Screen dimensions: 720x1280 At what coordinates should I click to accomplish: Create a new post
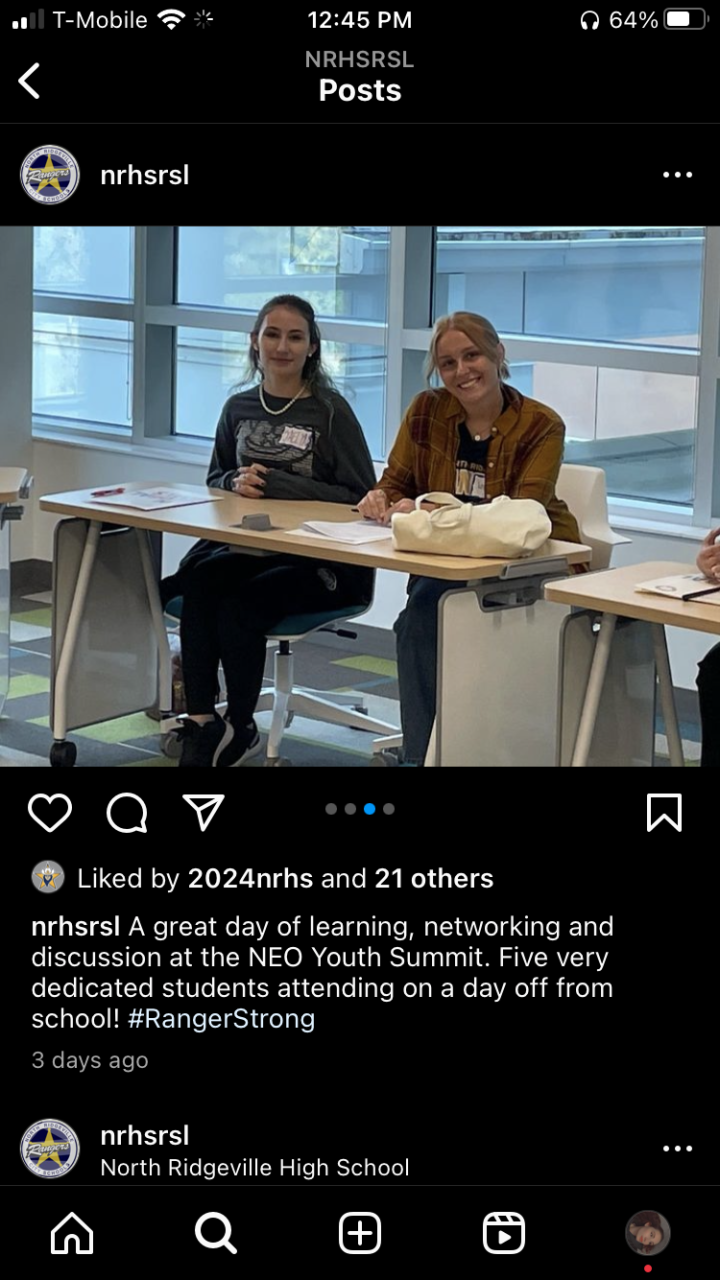pyautogui.click(x=360, y=1233)
